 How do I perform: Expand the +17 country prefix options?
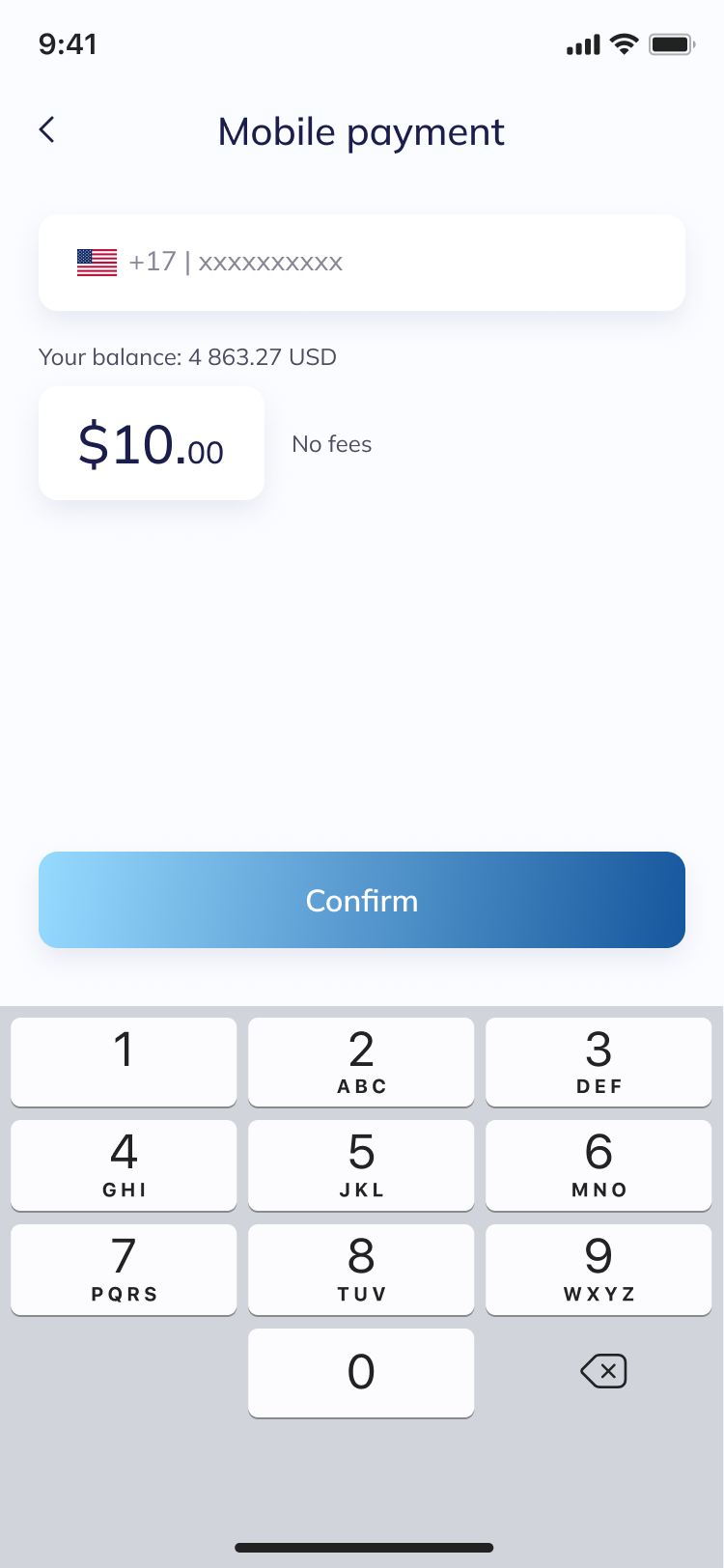click(x=153, y=262)
